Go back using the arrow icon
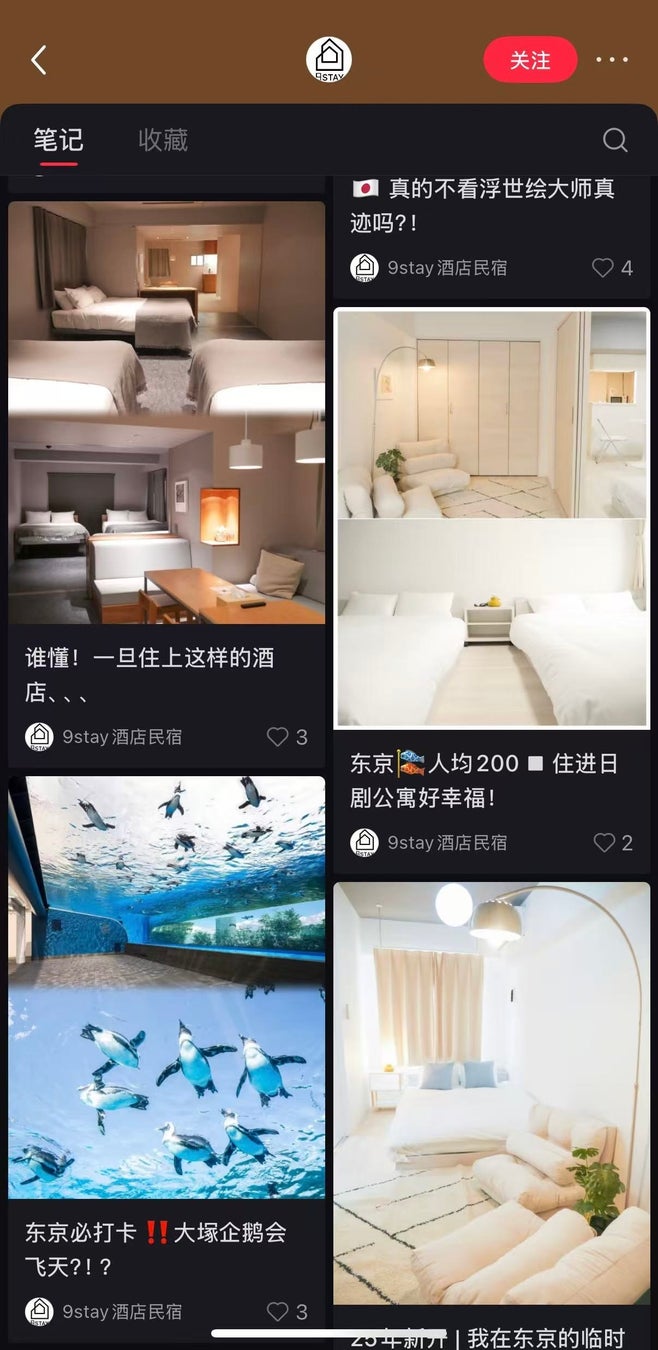658x1350 pixels. click(x=39, y=60)
